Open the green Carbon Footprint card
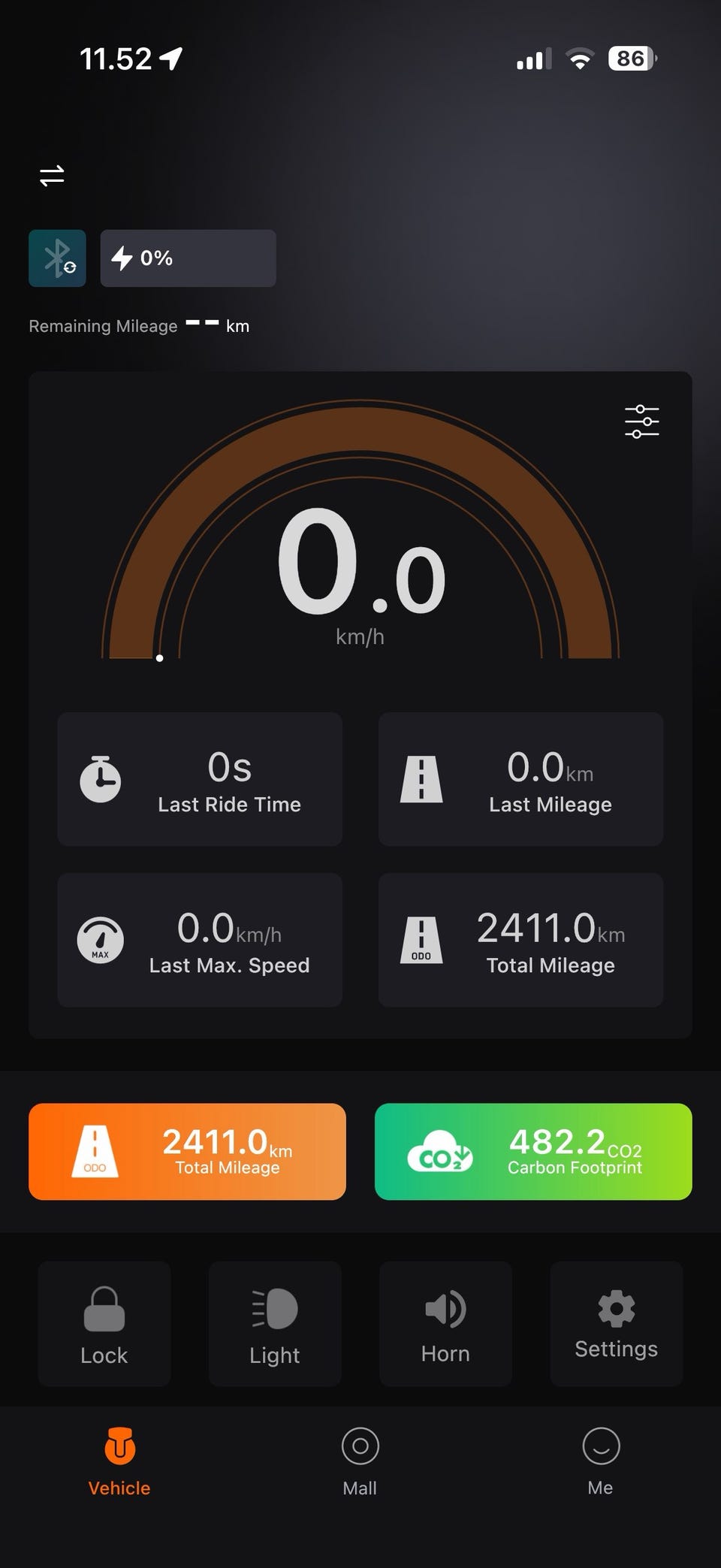The image size is (721, 1568). [x=533, y=1151]
